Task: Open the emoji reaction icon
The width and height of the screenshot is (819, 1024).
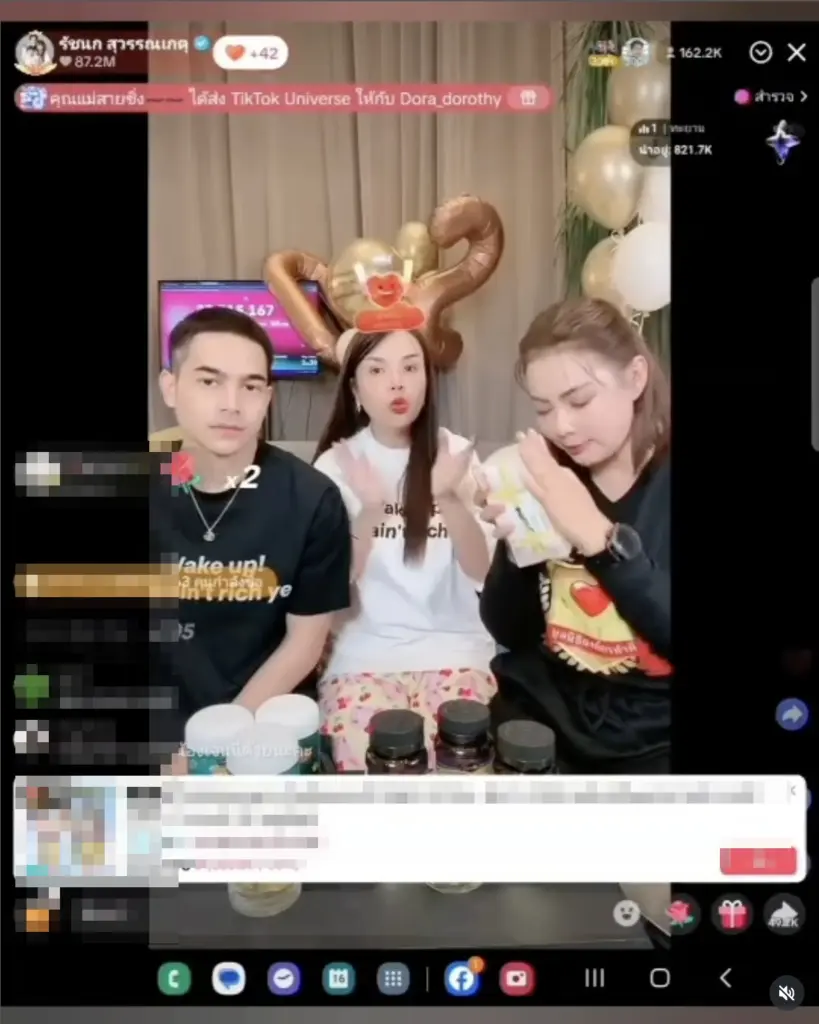Action: coord(627,912)
